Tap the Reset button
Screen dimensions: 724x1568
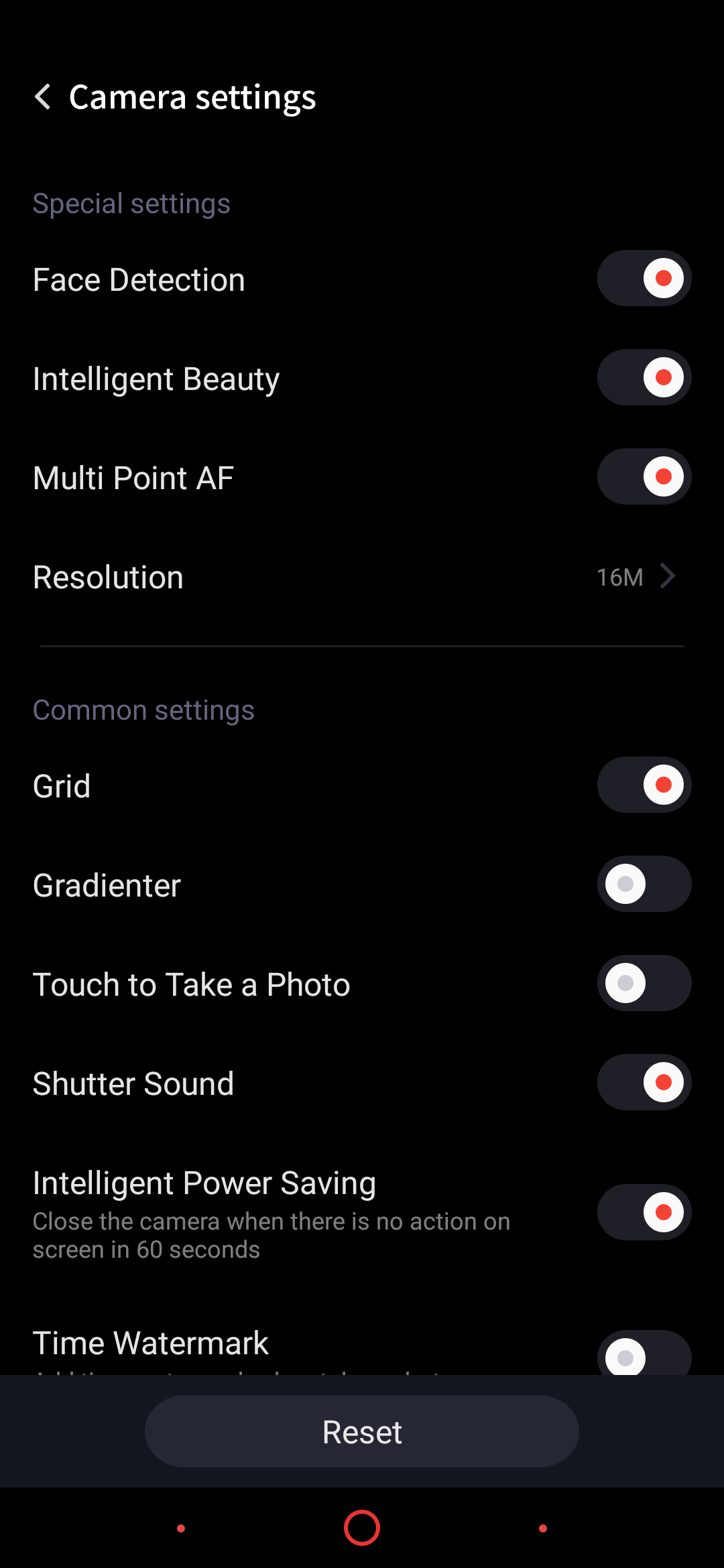coord(362,1431)
